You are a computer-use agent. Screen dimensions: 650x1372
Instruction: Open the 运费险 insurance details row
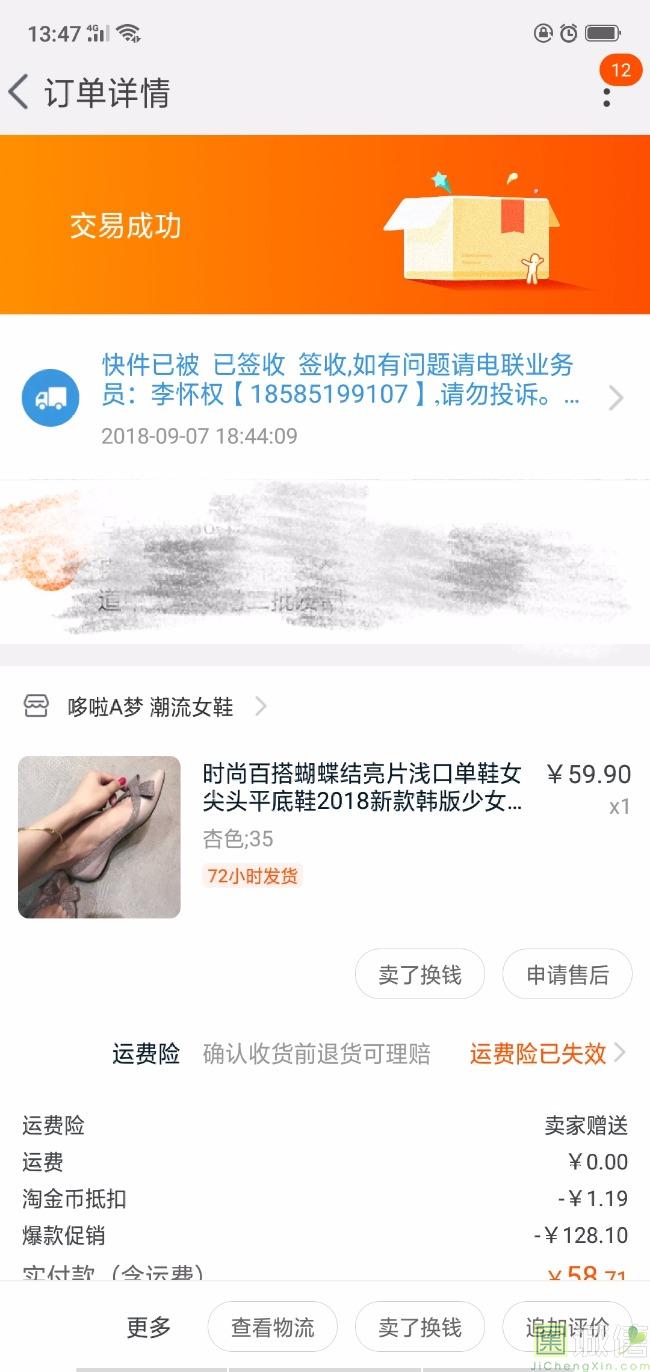[370, 1053]
